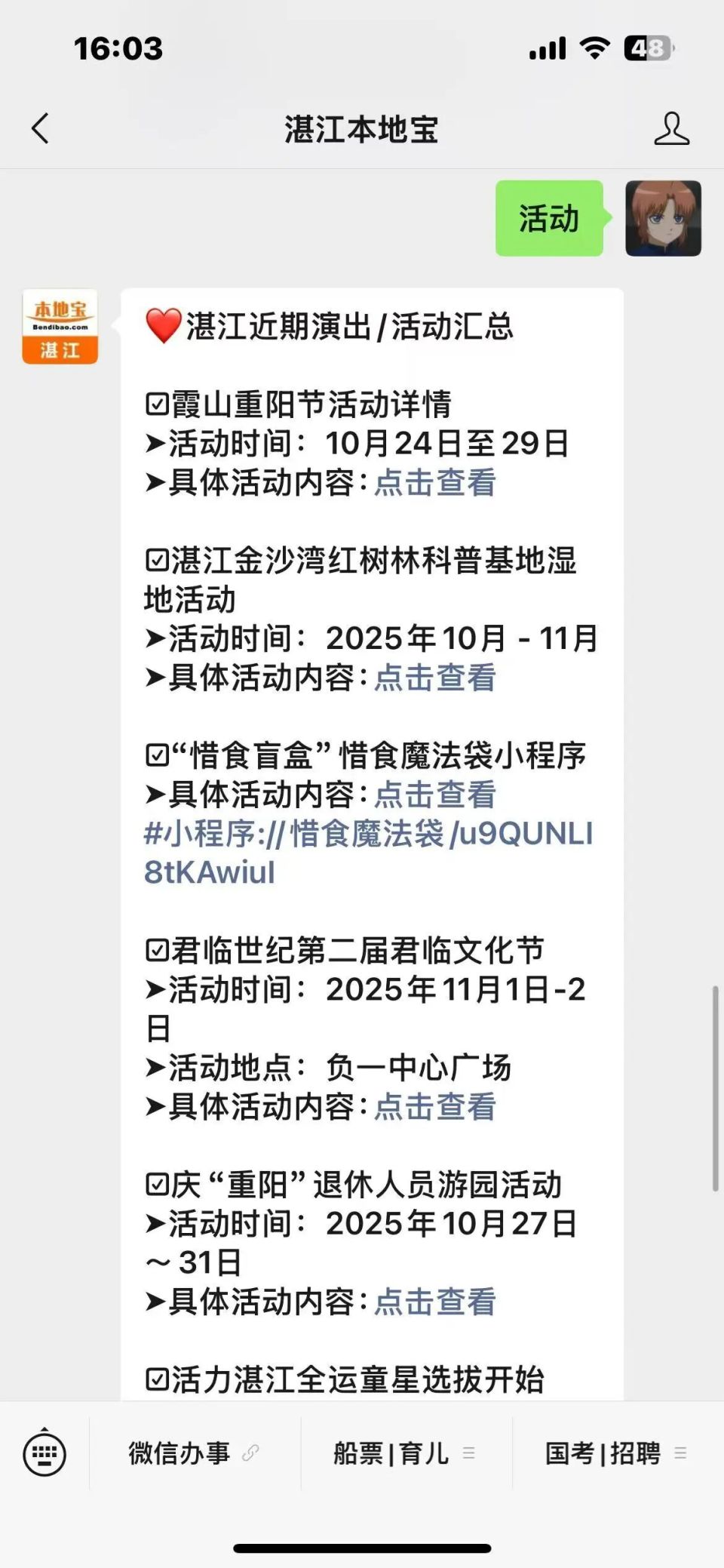Tap the Wi-Fi status icon

pos(595,48)
